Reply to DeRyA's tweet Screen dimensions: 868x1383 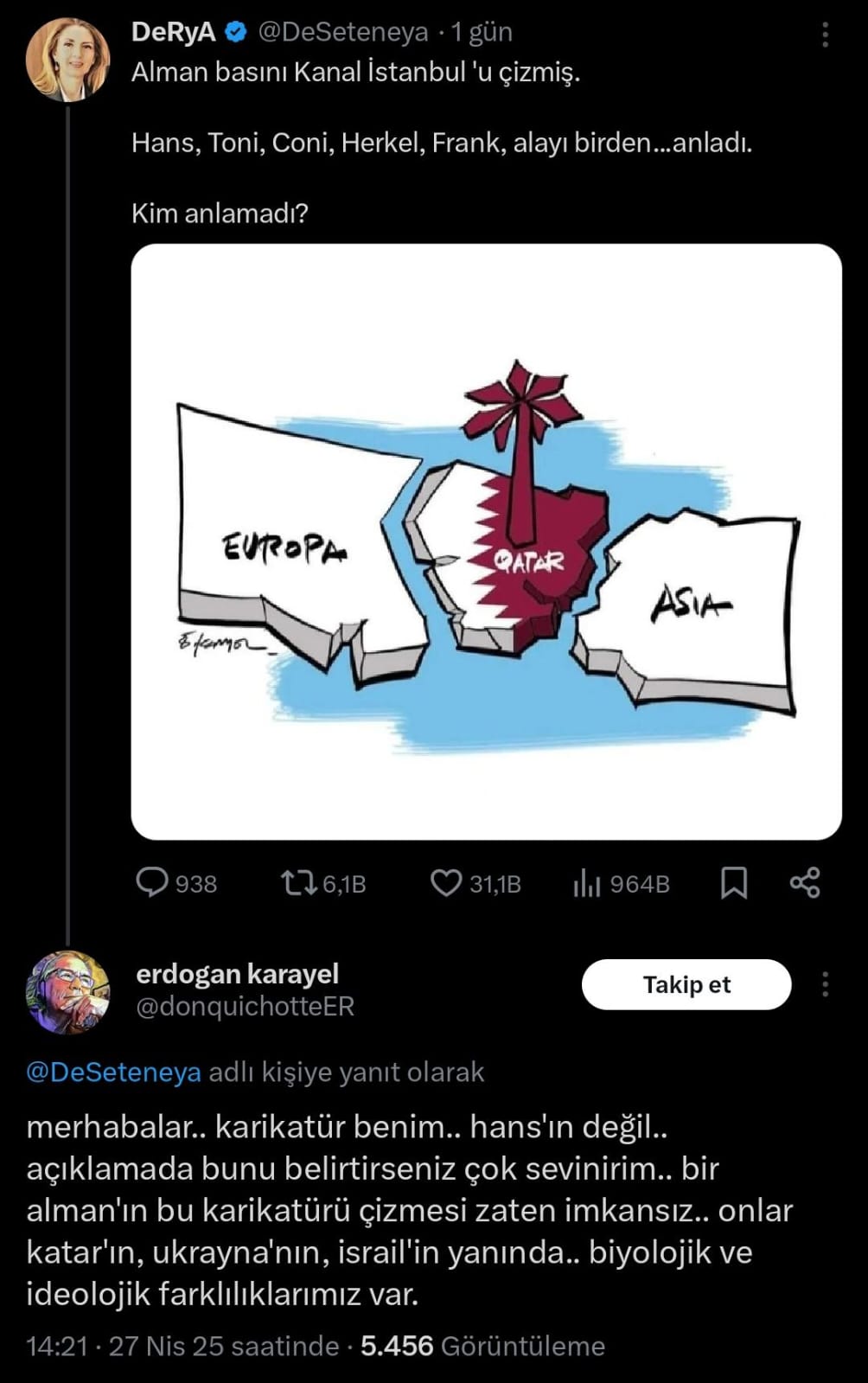(x=153, y=883)
